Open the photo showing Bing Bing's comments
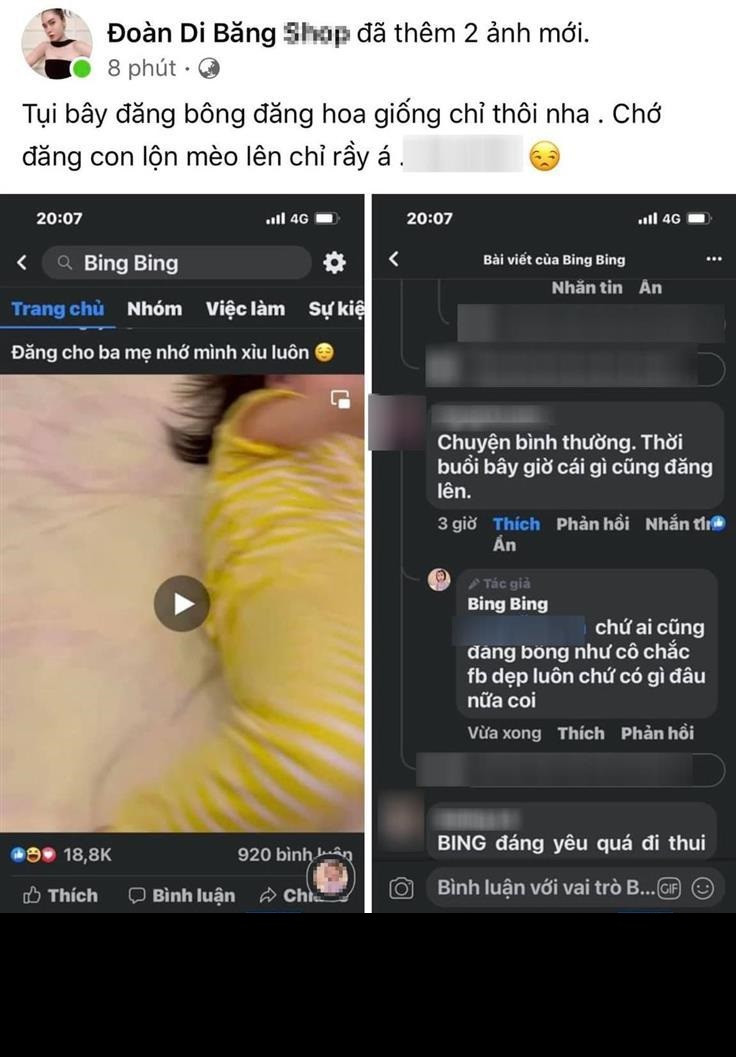Viewport: 736px width, 1058px height. coord(553,552)
